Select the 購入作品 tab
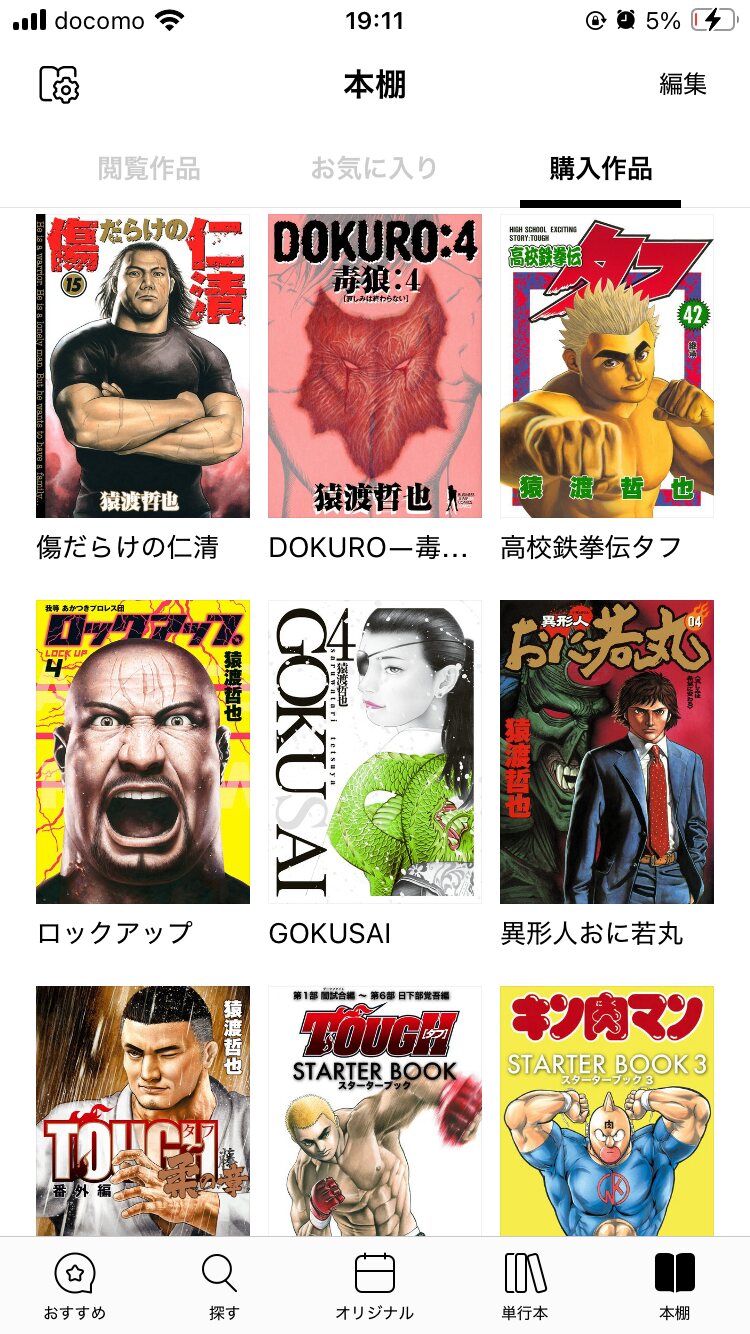750x1334 pixels. coord(600,169)
